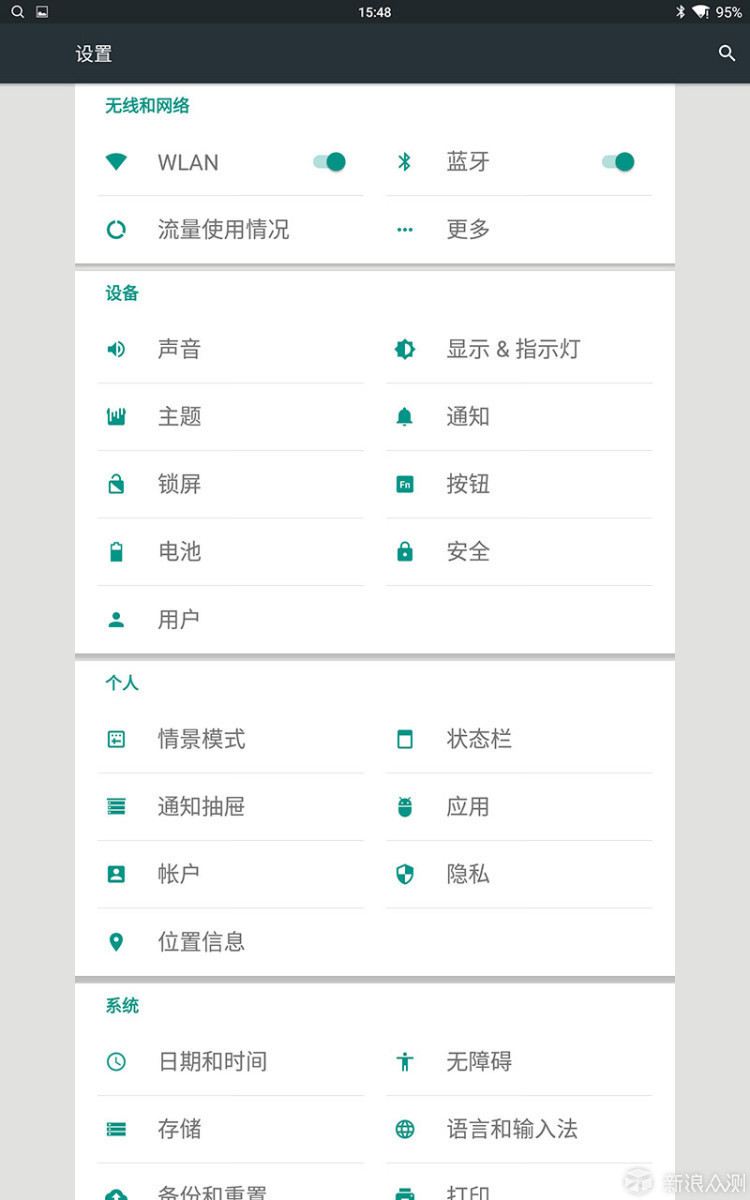Toggle the WLAN switch off
750x1200 pixels.
[328, 162]
